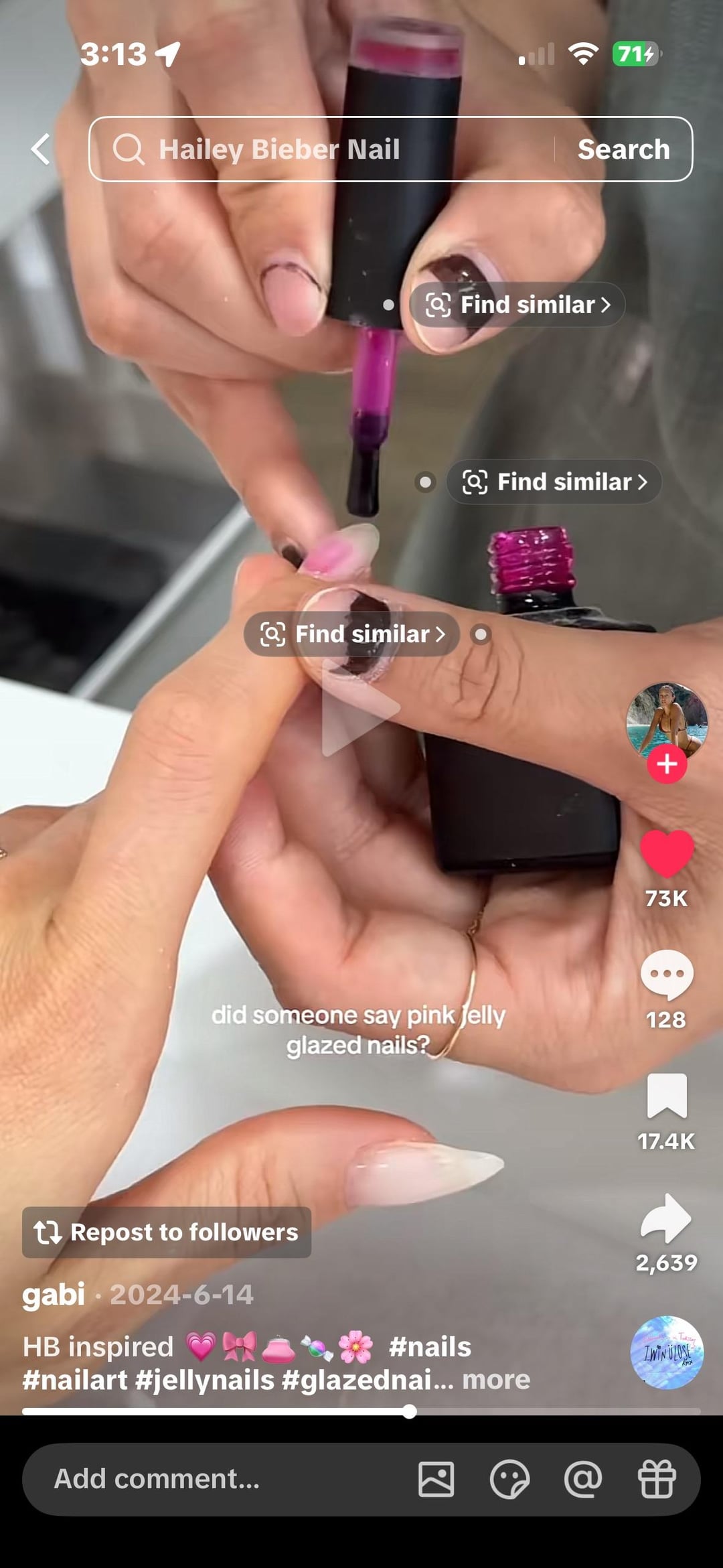Open the Hailey Bieber Nail search field
Screen dimensions: 723x1568
click(x=321, y=149)
